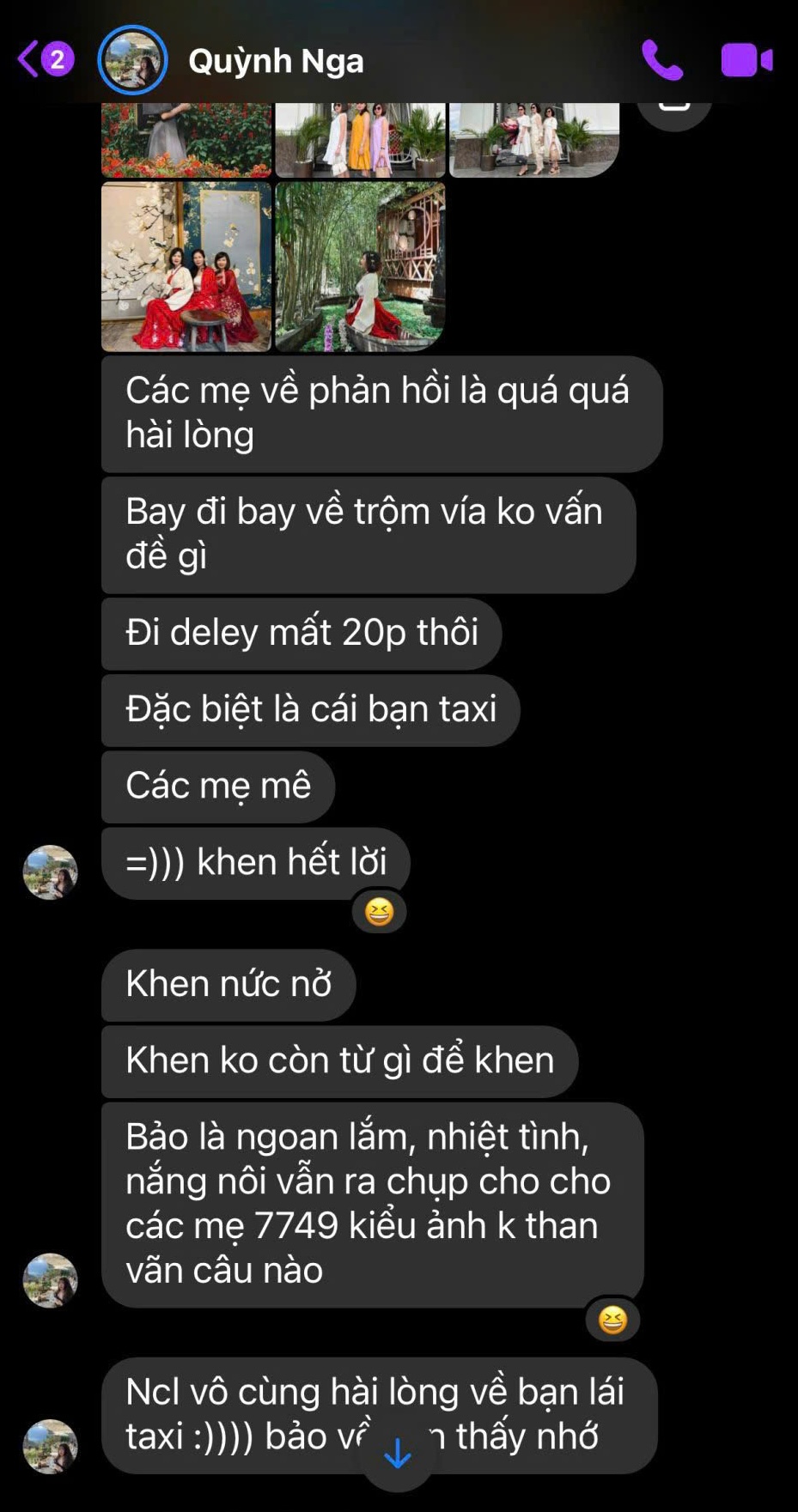Jump to latest messages with down arrow
This screenshot has height=1512, width=798.
[x=398, y=1454]
